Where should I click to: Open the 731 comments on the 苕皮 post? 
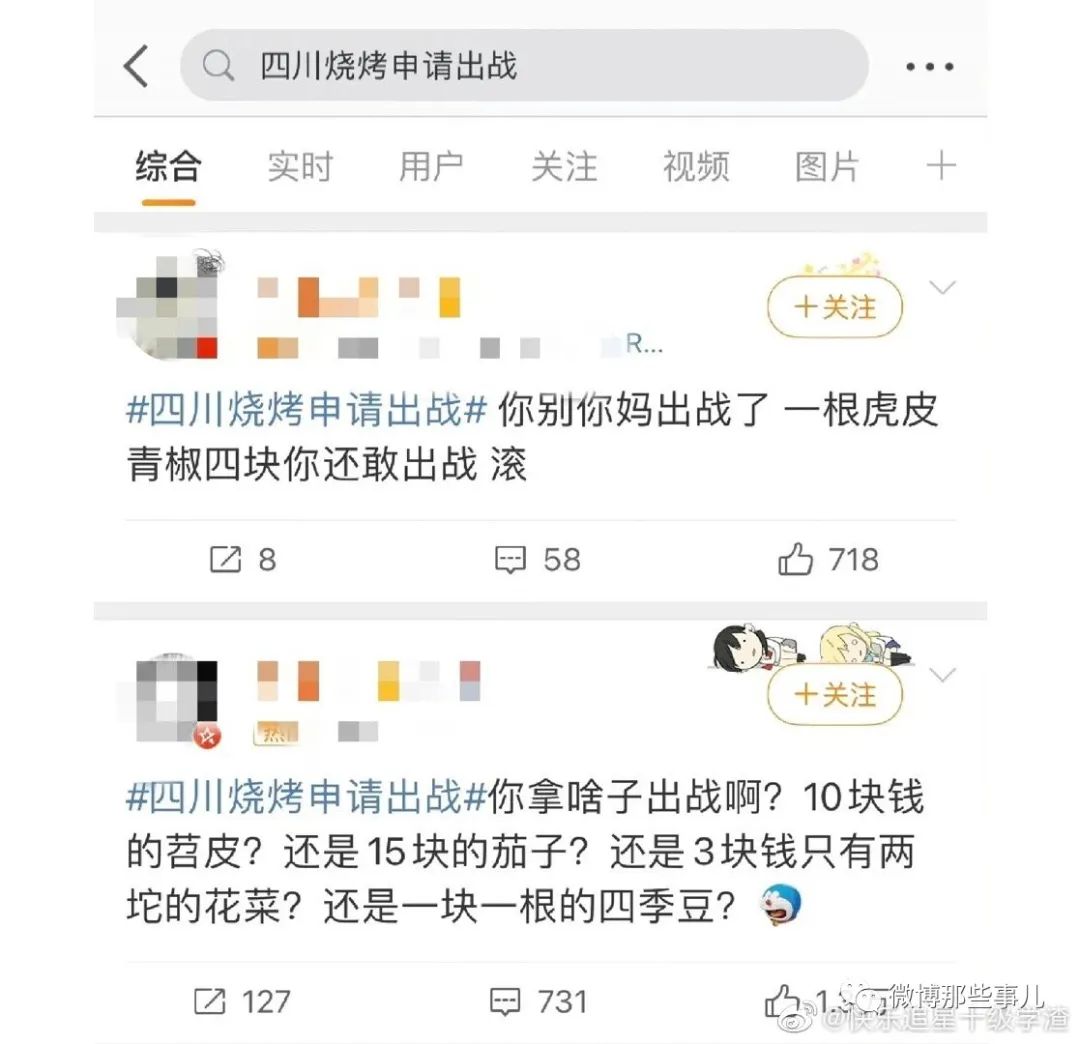click(538, 1000)
